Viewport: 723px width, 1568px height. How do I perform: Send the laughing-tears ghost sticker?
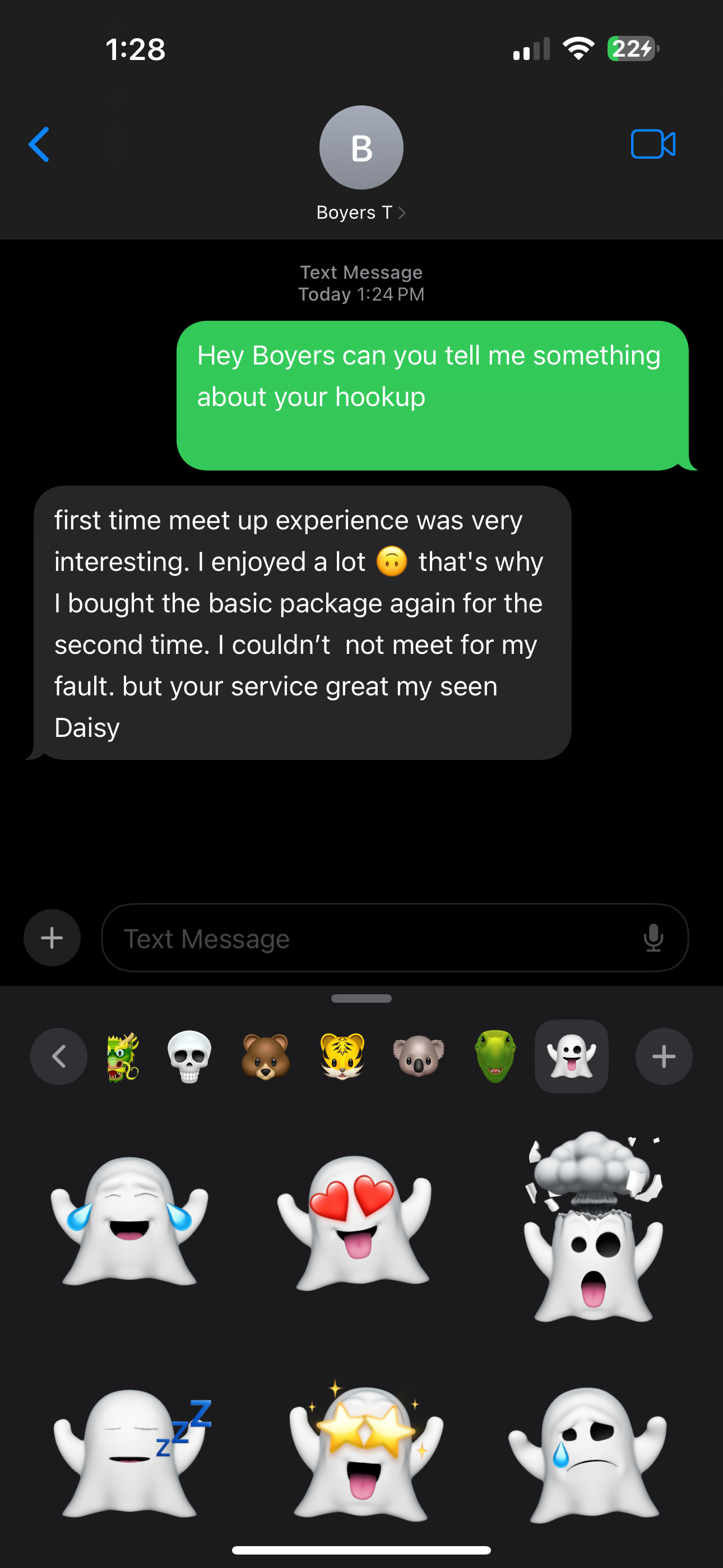click(129, 1220)
